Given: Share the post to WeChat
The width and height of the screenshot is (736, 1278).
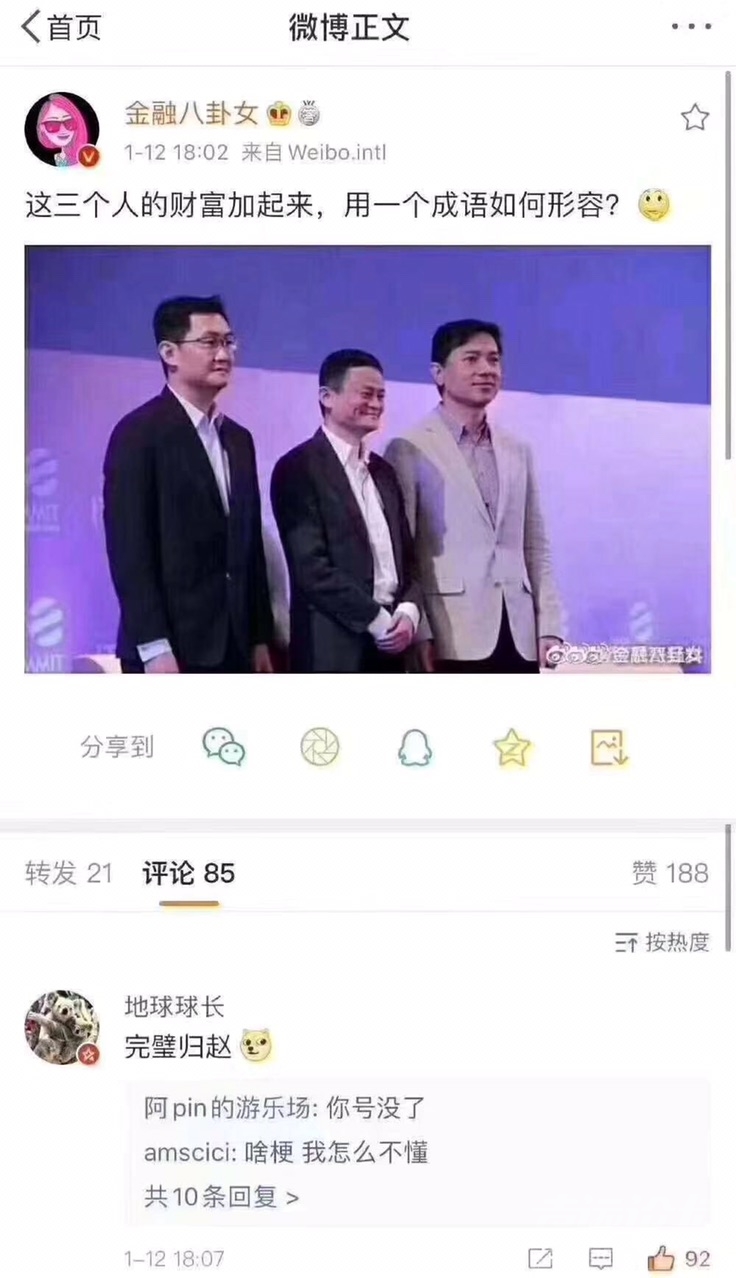Looking at the screenshot, I should [224, 747].
